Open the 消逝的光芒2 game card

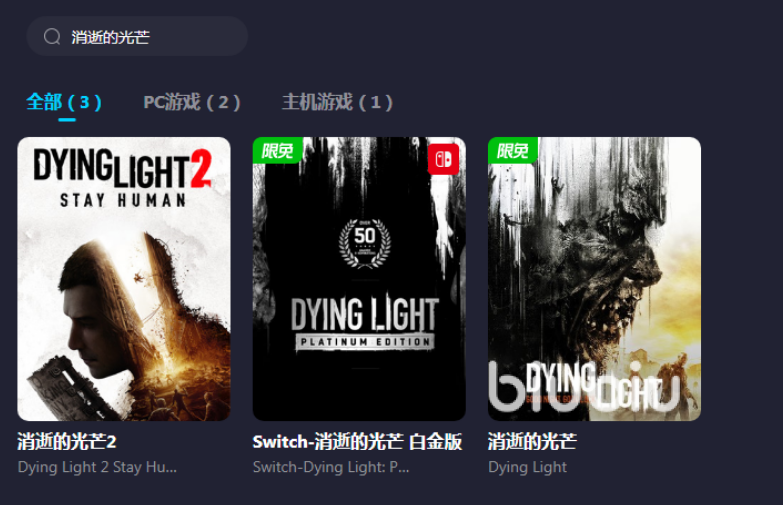(124, 279)
